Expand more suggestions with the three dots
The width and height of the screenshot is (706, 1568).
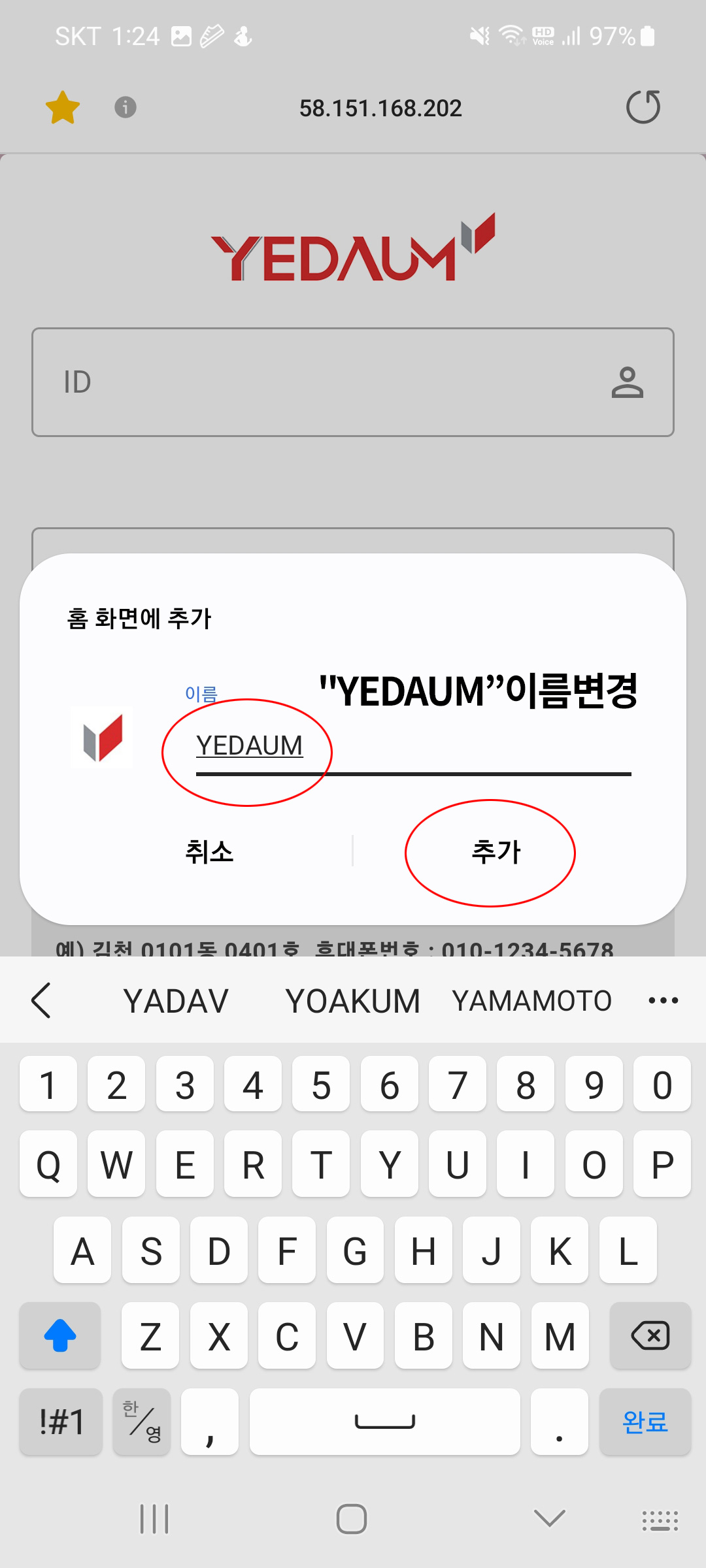663,1000
